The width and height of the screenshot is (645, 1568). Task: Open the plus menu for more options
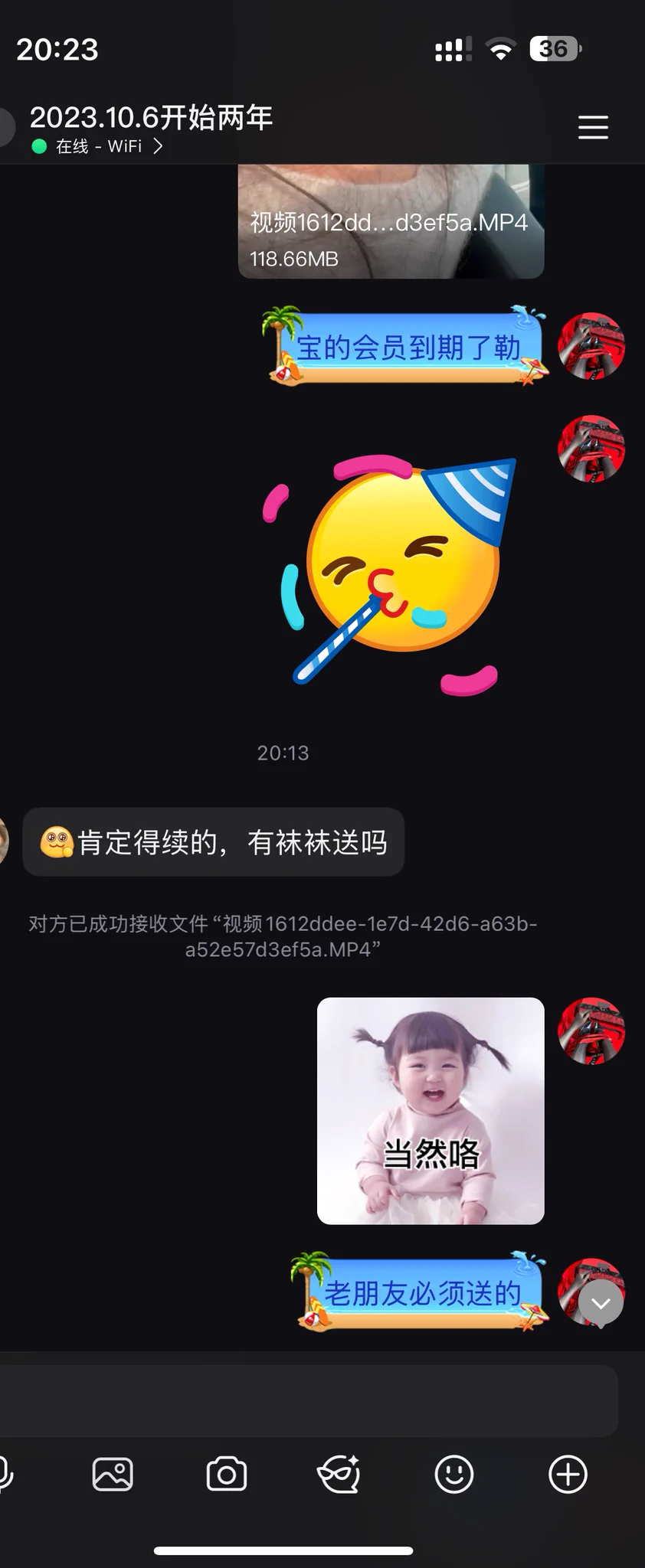point(568,1474)
